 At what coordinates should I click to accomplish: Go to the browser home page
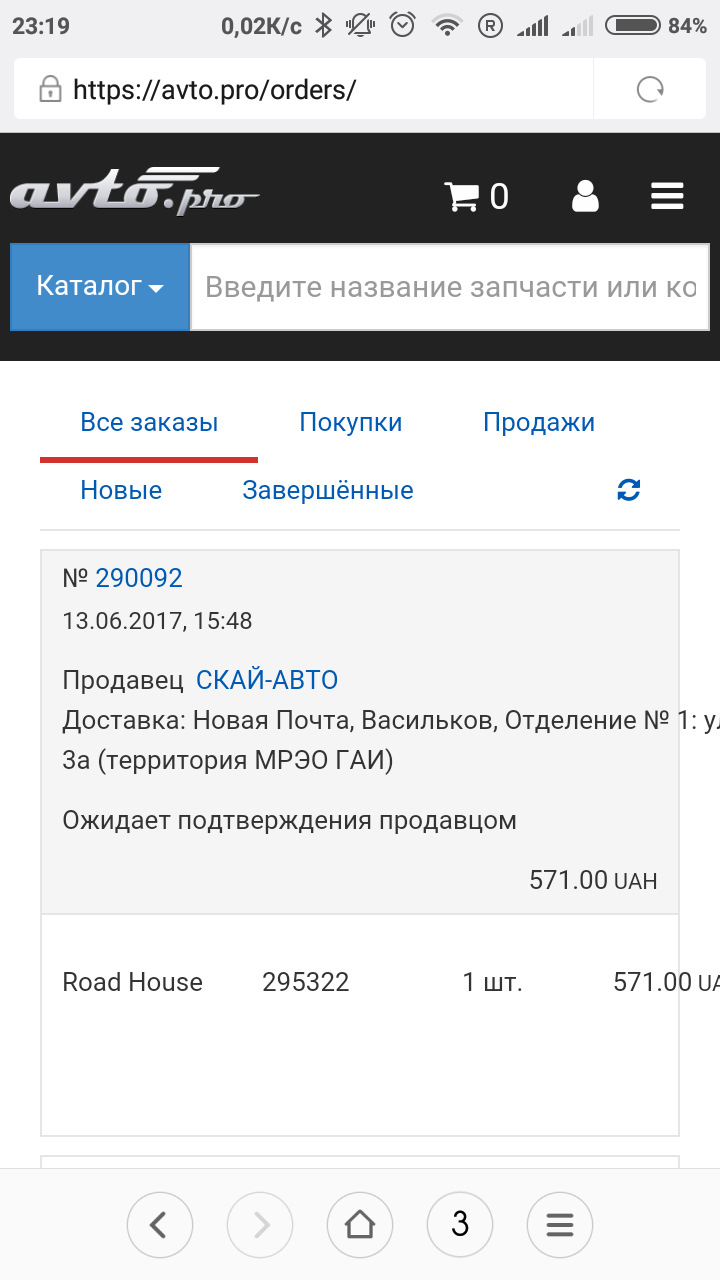(x=360, y=1224)
